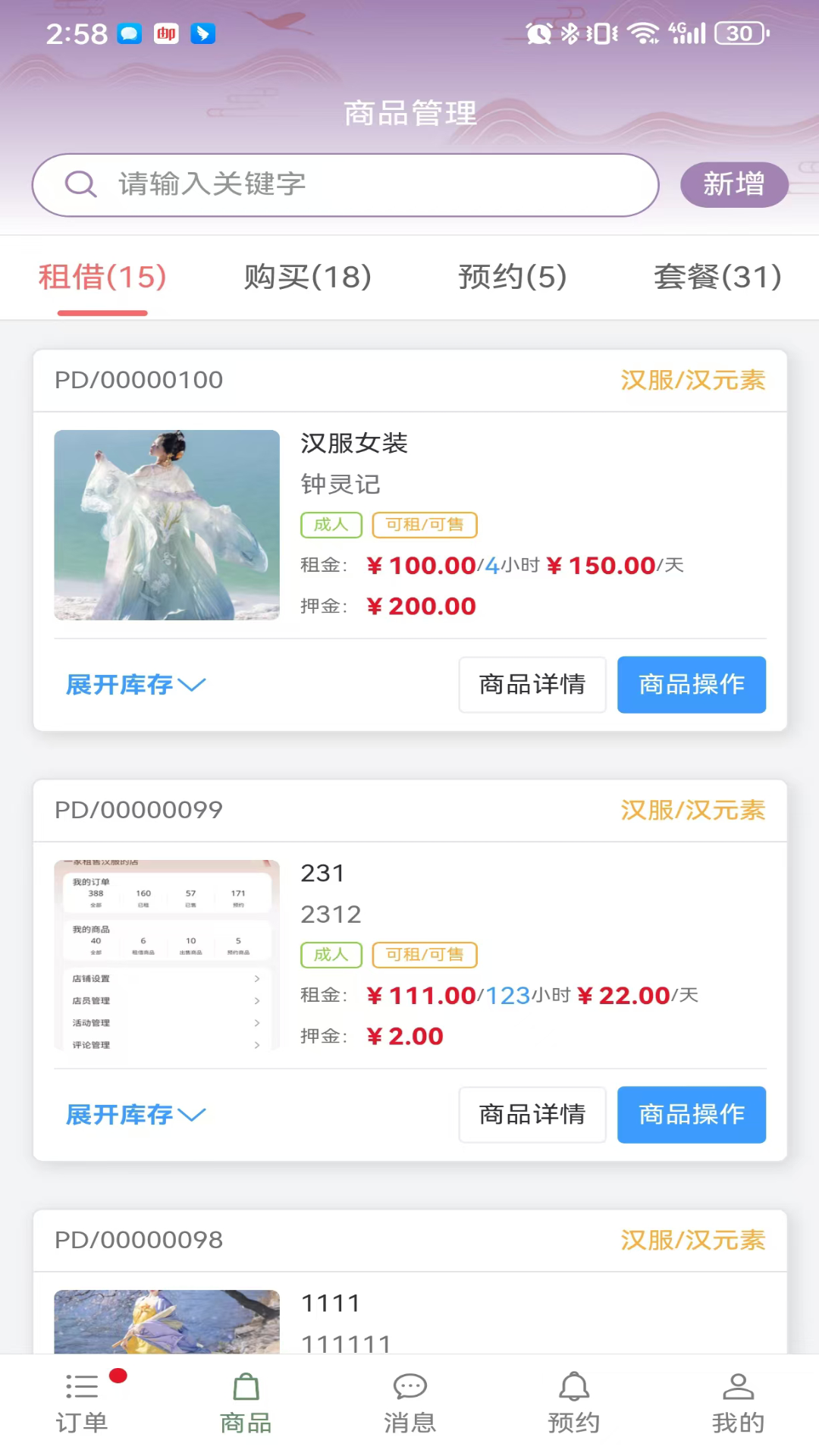Open the 套餐(31) tab
The image size is (819, 1456).
pos(717,278)
